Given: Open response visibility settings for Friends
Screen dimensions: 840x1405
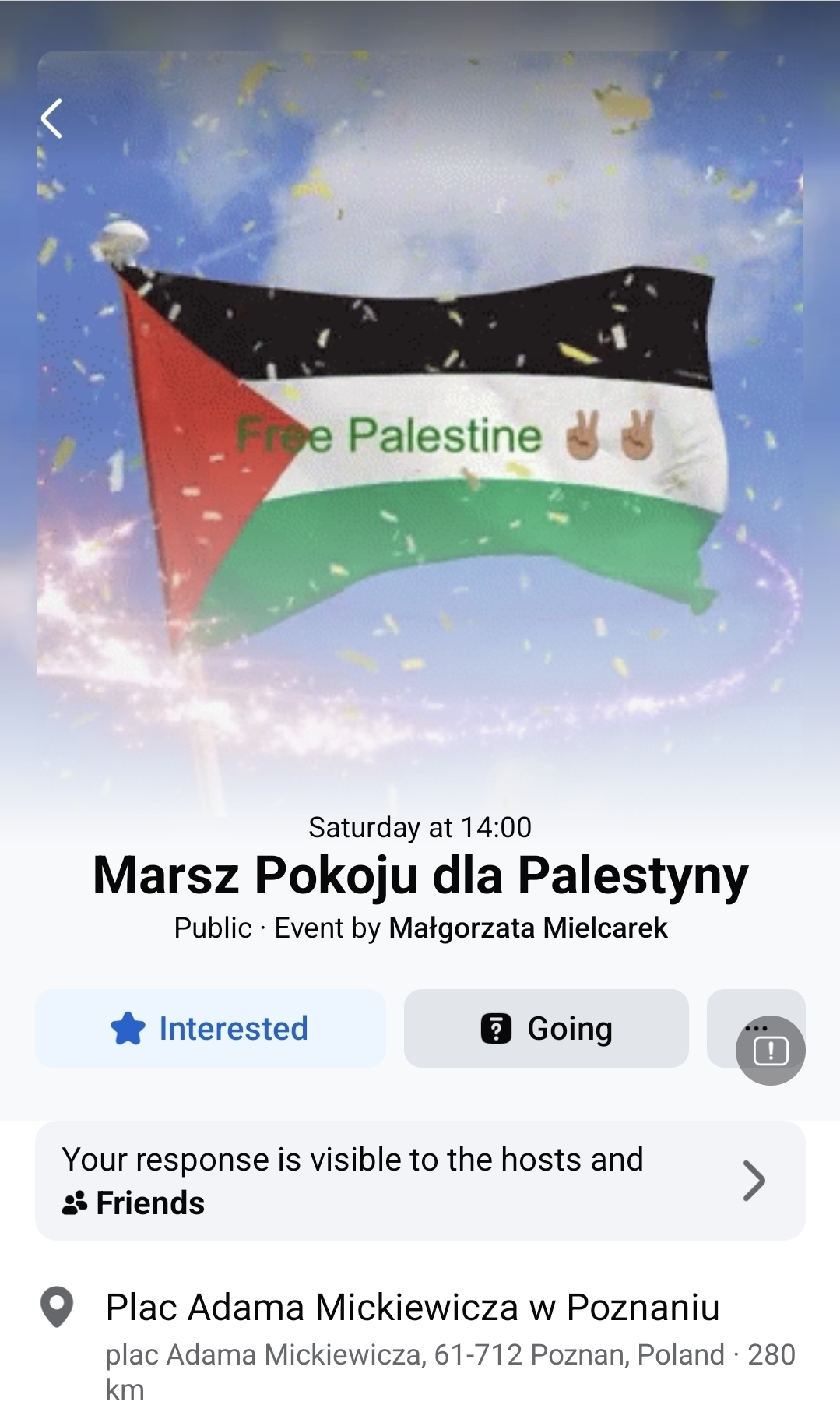Looking at the screenshot, I should coord(420,1181).
